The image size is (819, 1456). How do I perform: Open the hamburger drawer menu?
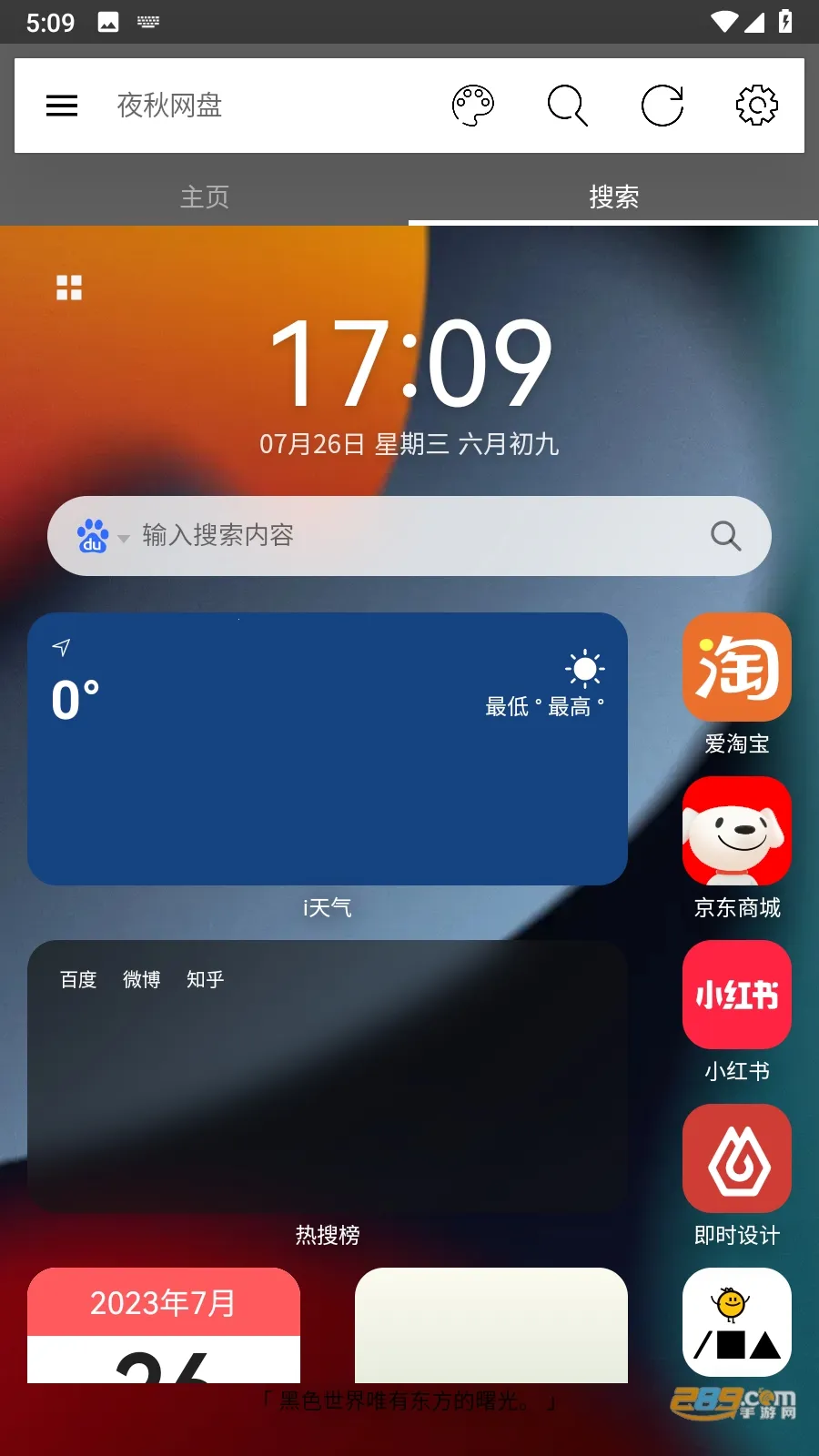click(62, 106)
